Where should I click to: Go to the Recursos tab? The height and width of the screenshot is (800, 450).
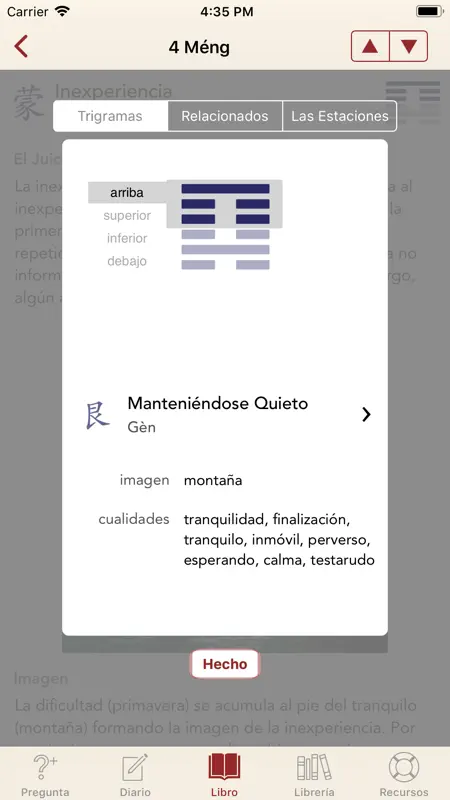(404, 774)
